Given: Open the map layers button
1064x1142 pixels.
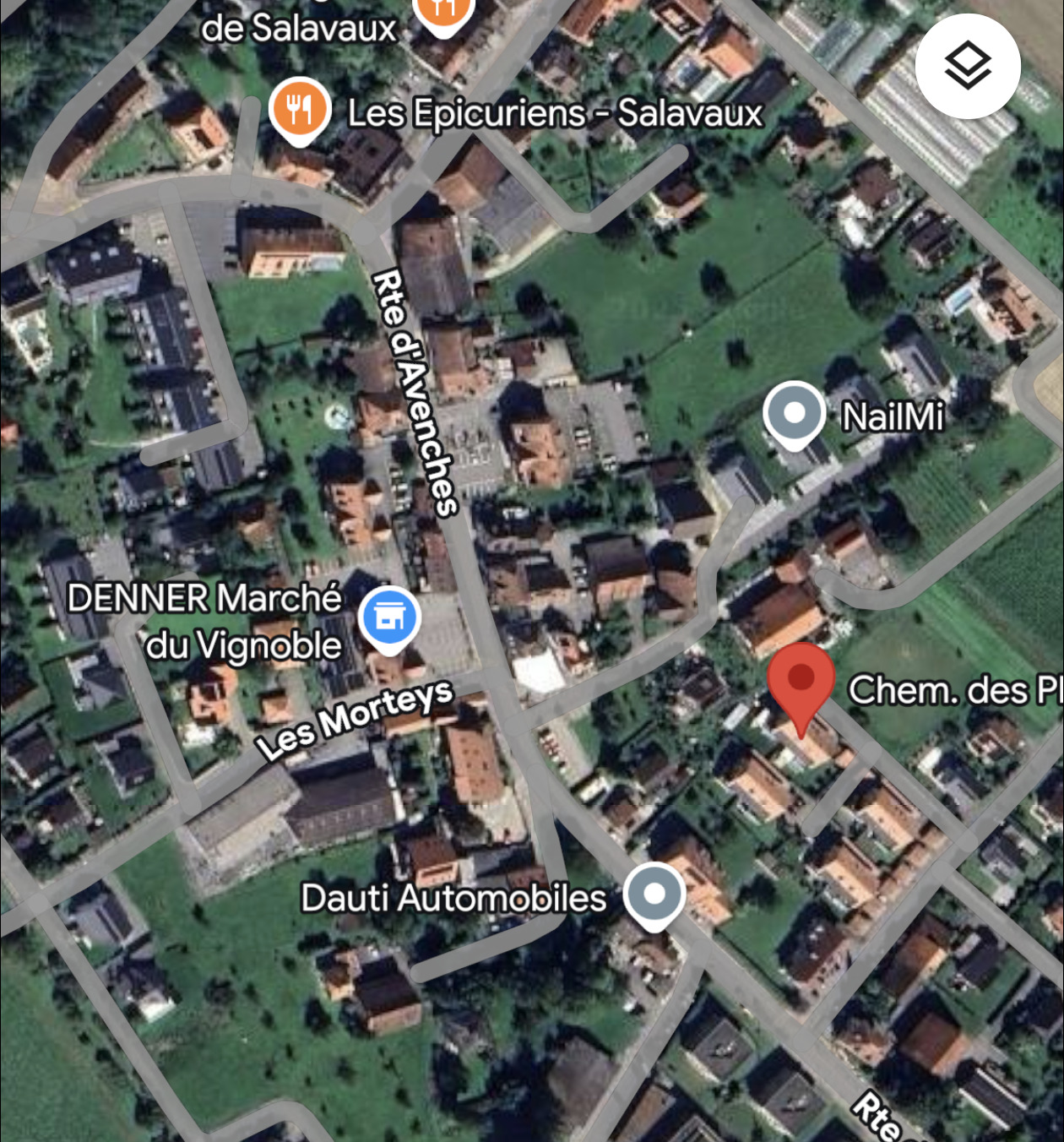Looking at the screenshot, I should [968, 66].
